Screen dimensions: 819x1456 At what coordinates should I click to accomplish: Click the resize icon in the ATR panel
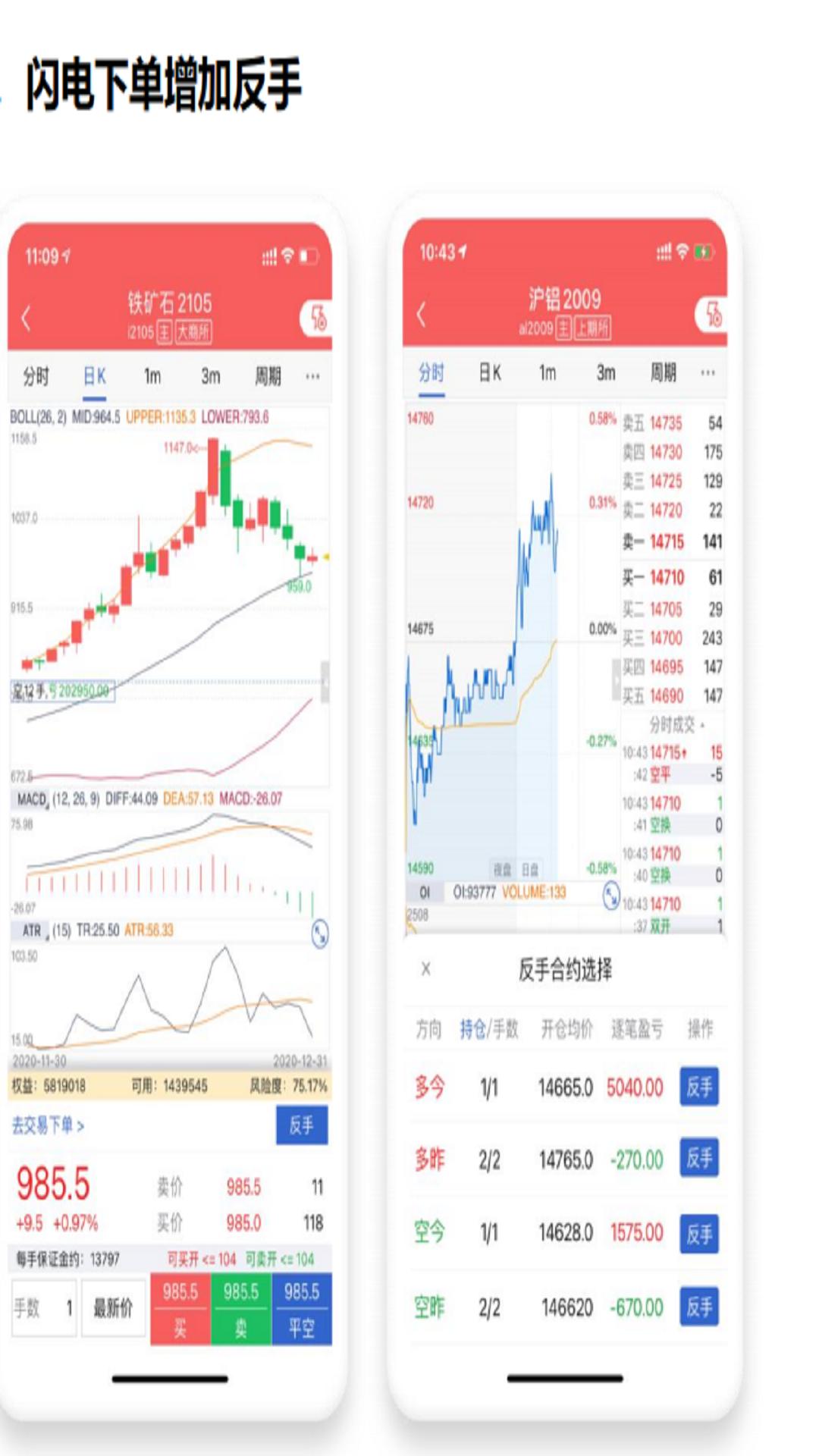(318, 932)
